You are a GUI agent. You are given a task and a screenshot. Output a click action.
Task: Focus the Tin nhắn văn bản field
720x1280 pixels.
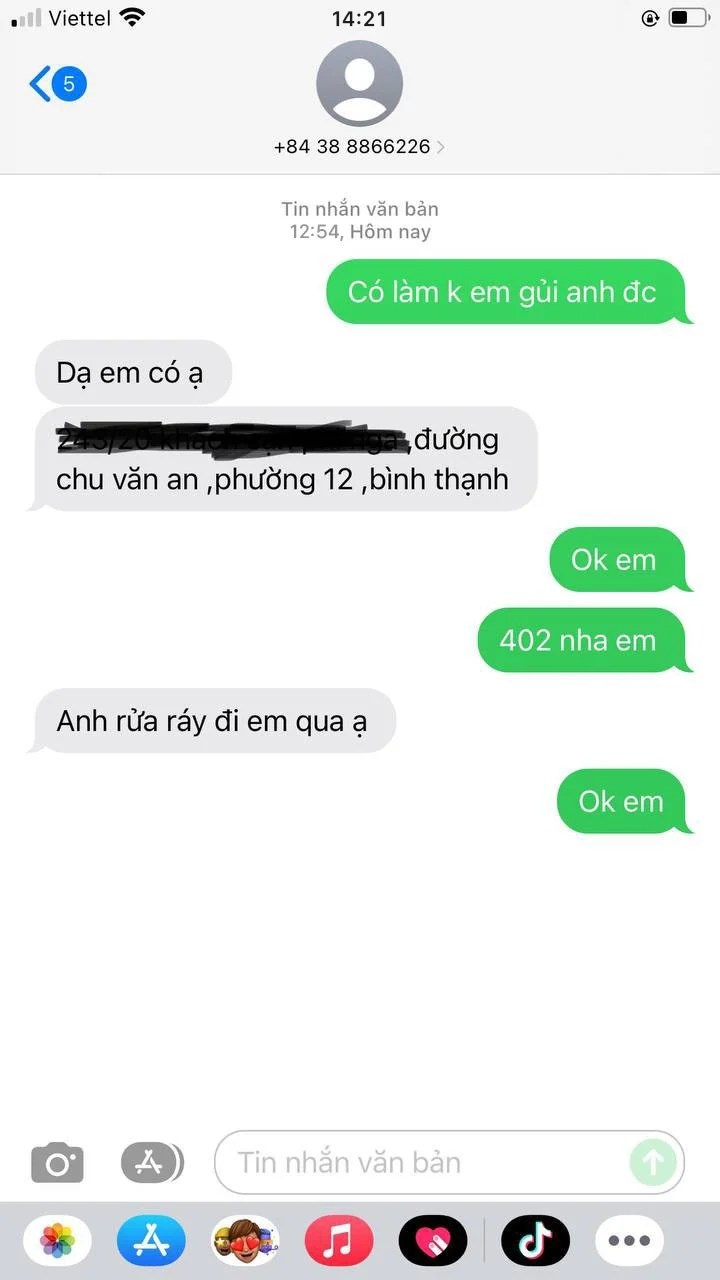(x=420, y=1162)
